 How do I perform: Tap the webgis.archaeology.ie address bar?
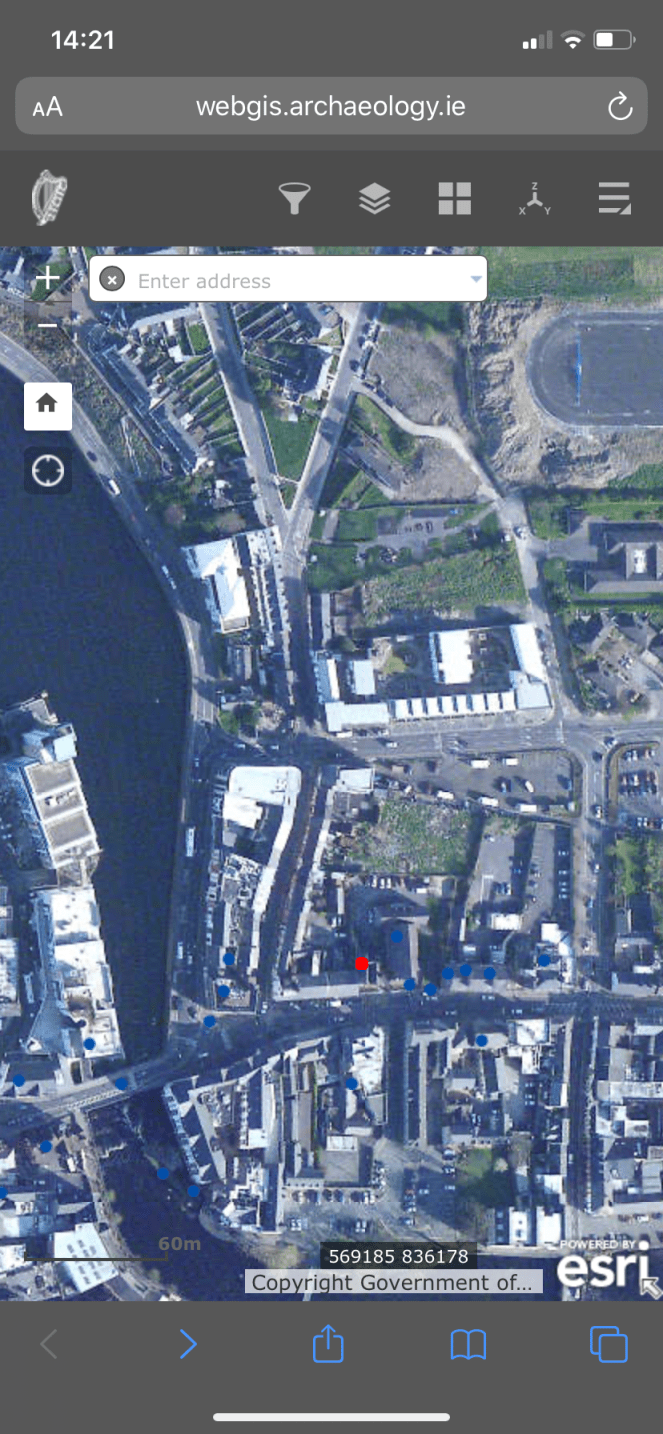point(330,107)
